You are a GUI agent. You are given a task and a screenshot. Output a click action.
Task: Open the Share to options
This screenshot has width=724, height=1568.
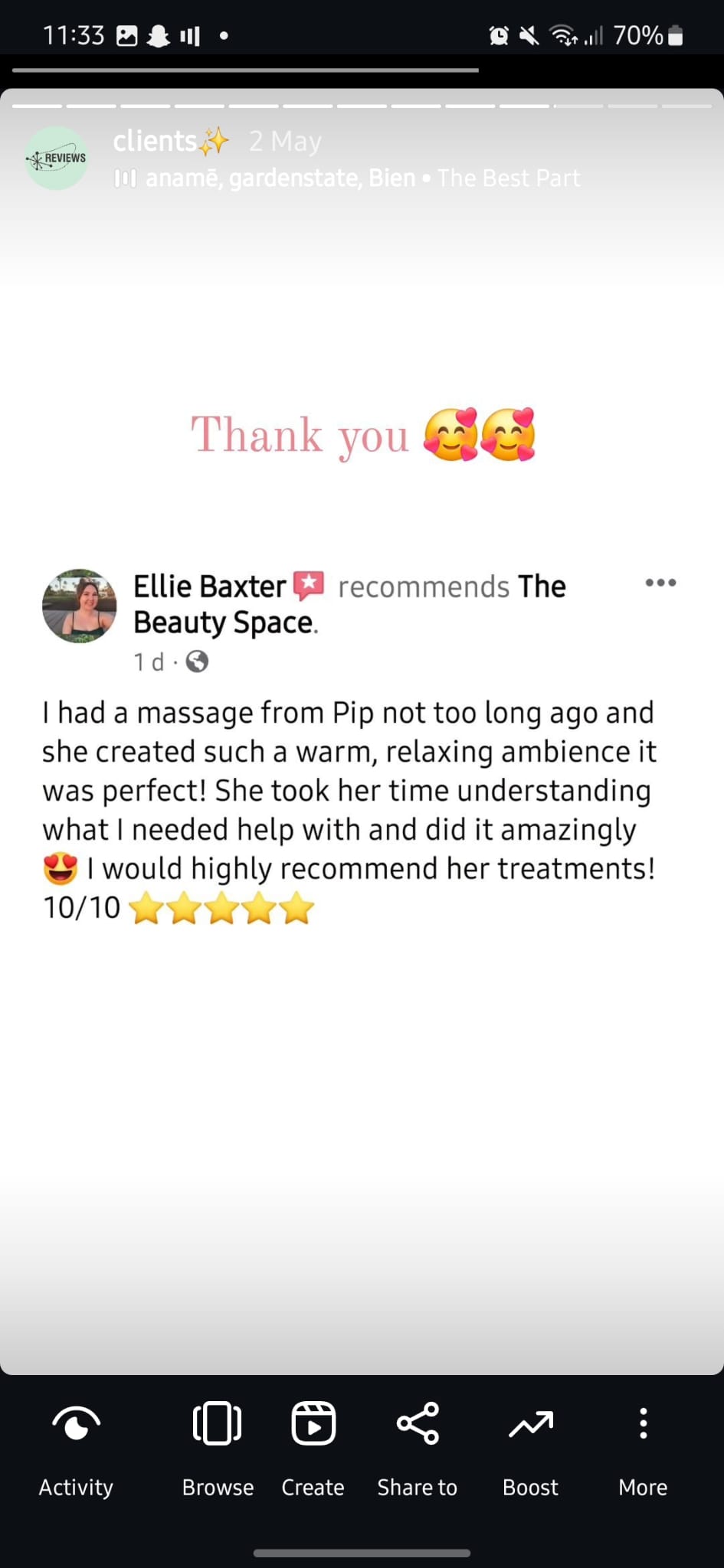coord(417,1449)
